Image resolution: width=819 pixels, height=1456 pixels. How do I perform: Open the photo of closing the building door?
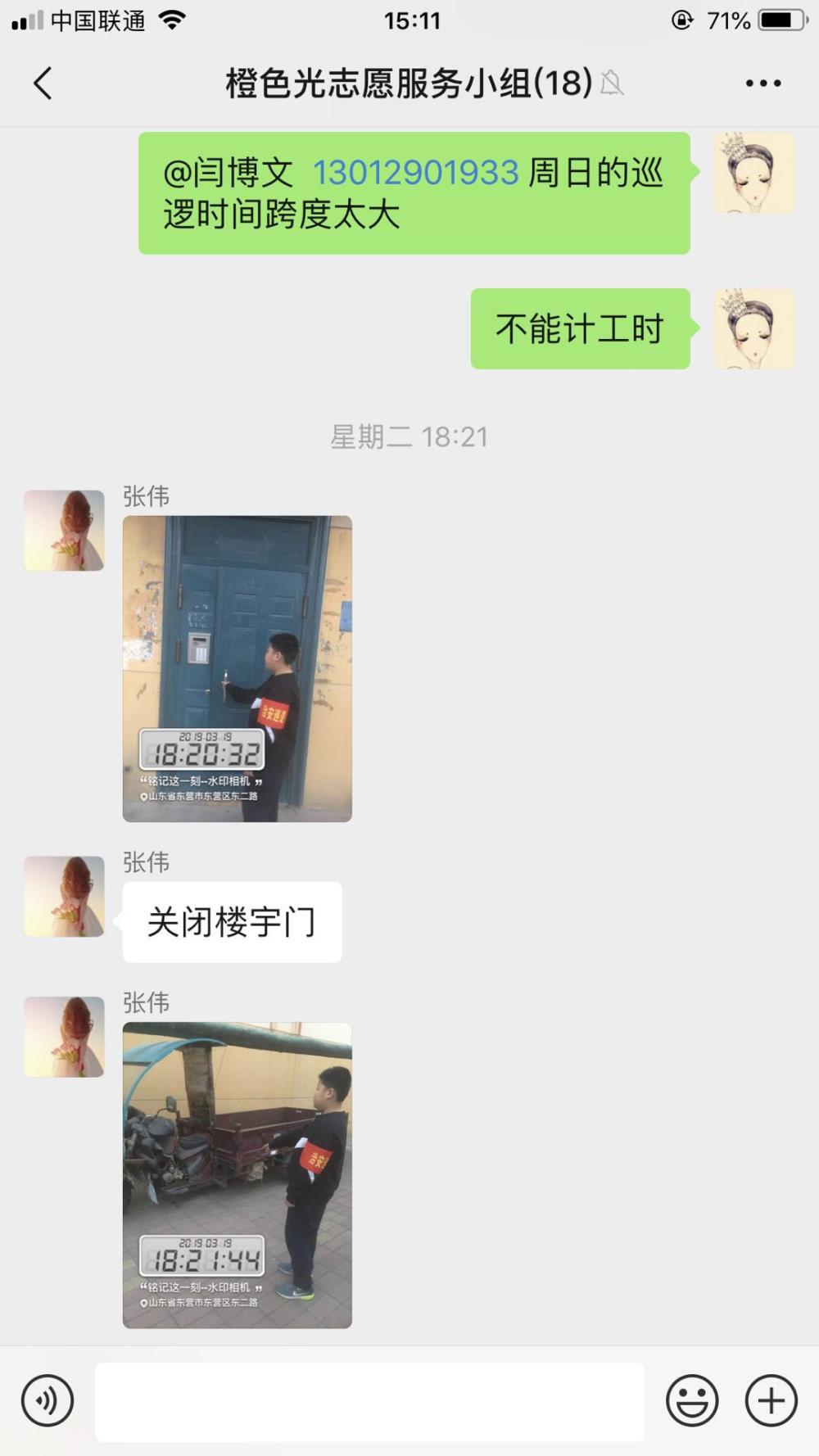pyautogui.click(x=238, y=668)
